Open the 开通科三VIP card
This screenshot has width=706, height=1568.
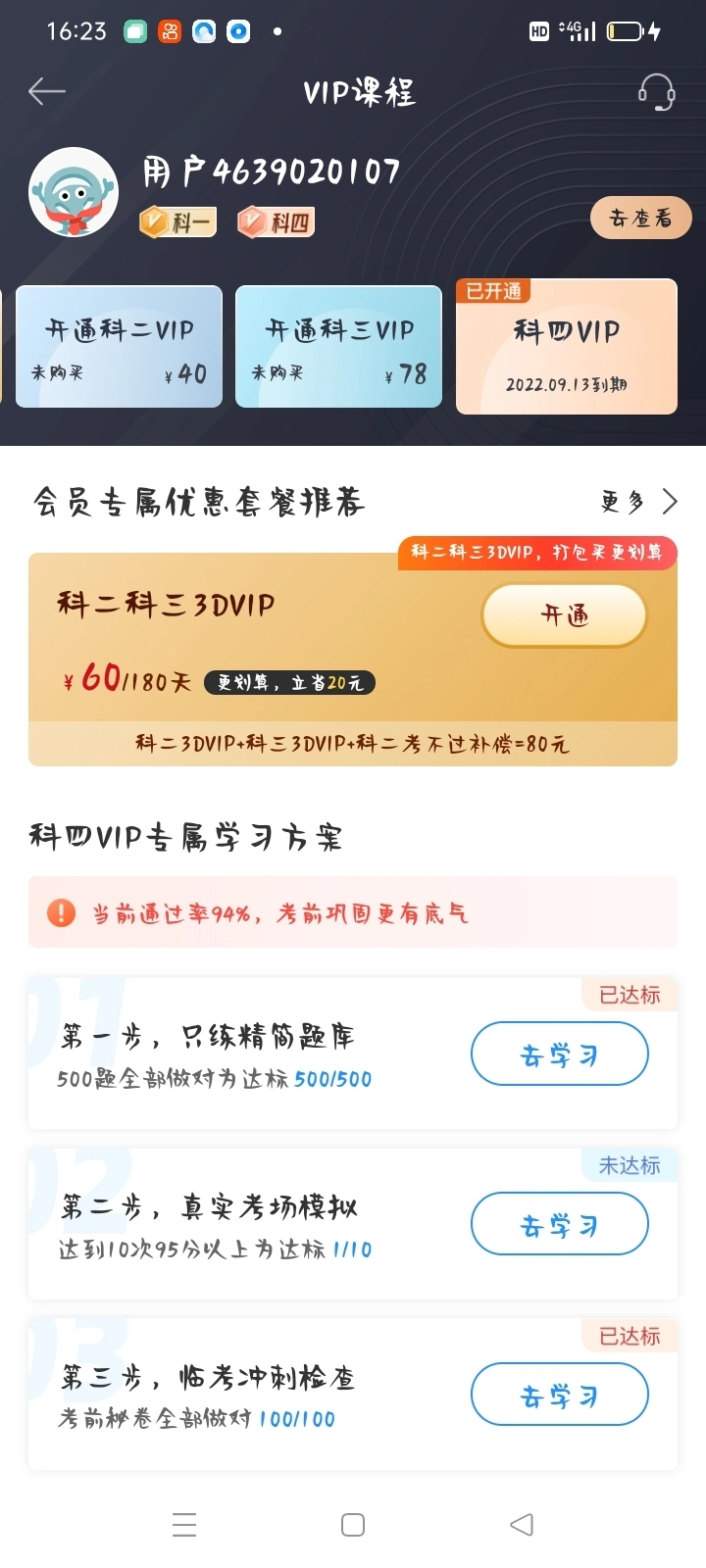[x=339, y=347]
